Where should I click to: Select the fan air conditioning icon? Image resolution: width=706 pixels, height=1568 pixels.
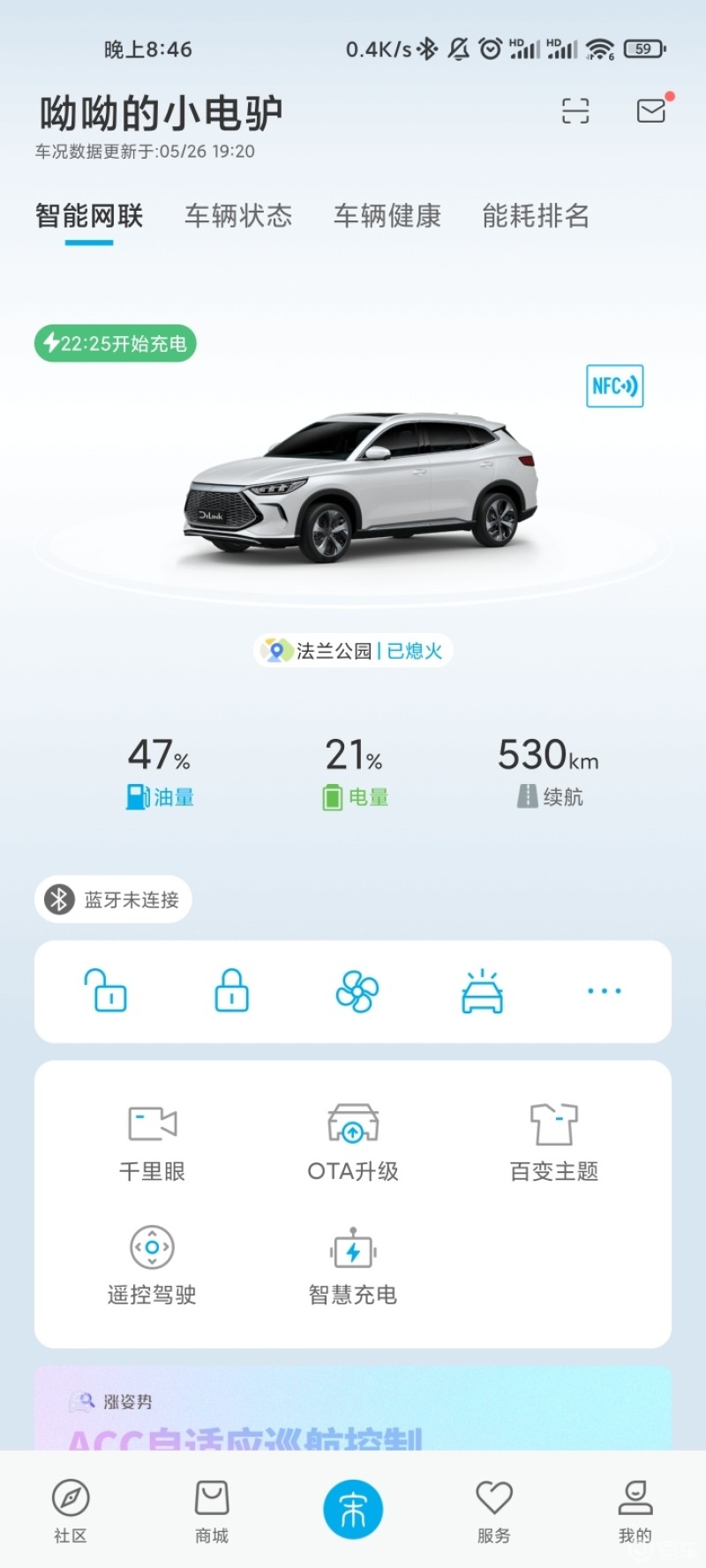pyautogui.click(x=356, y=990)
